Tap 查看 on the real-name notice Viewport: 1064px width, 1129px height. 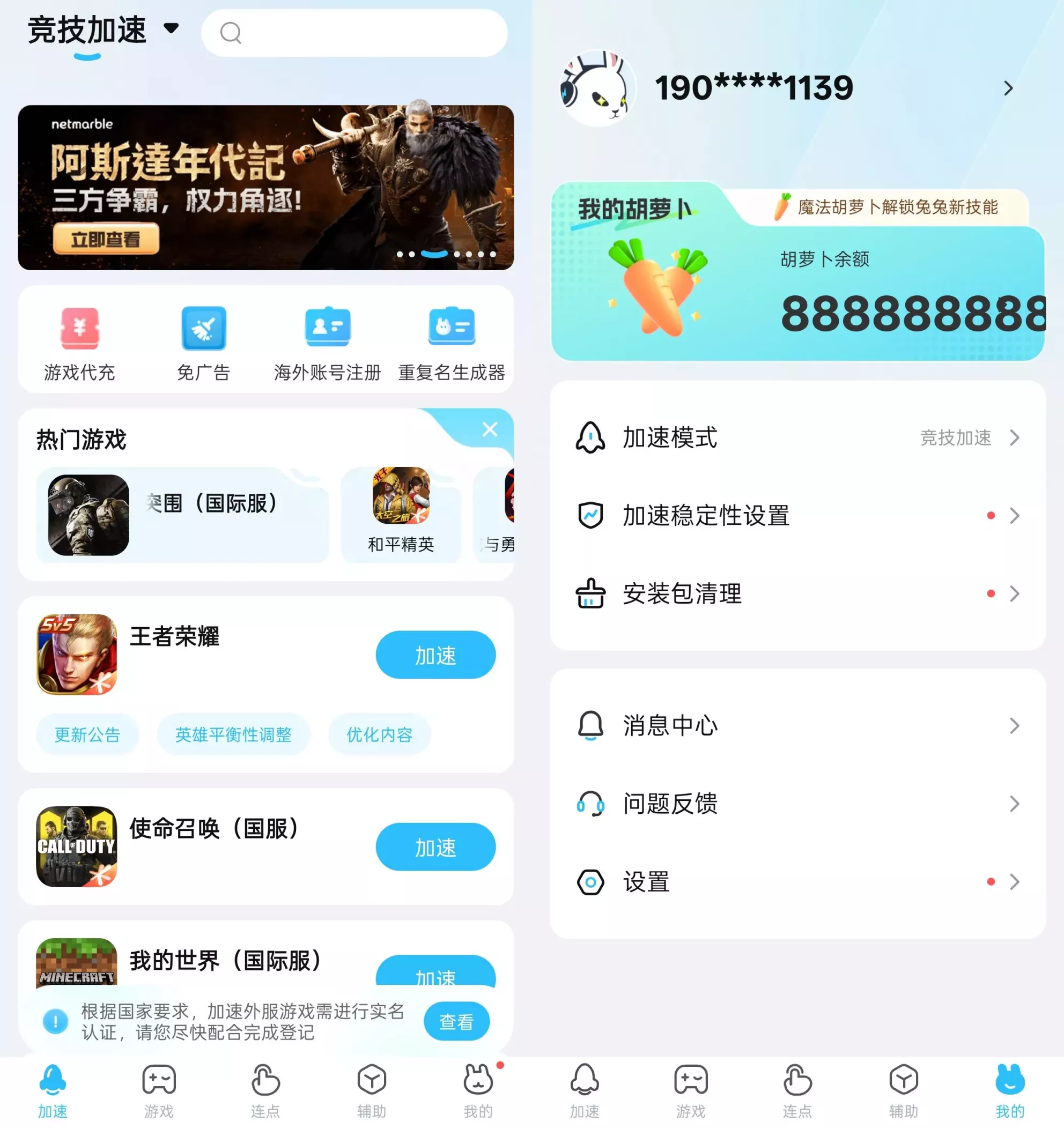(456, 1022)
